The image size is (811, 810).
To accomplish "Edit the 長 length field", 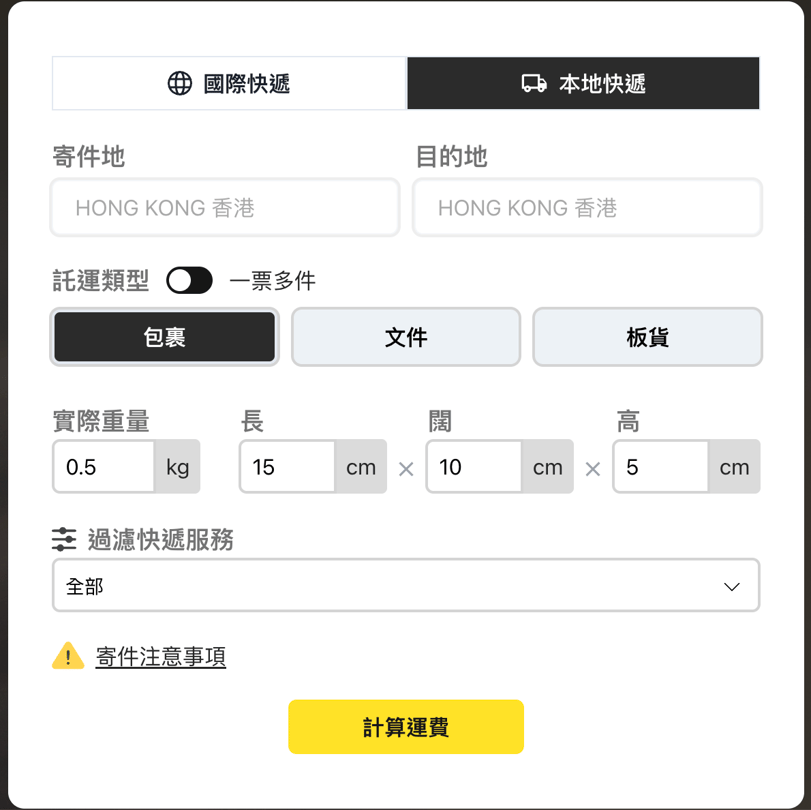I will point(287,467).
